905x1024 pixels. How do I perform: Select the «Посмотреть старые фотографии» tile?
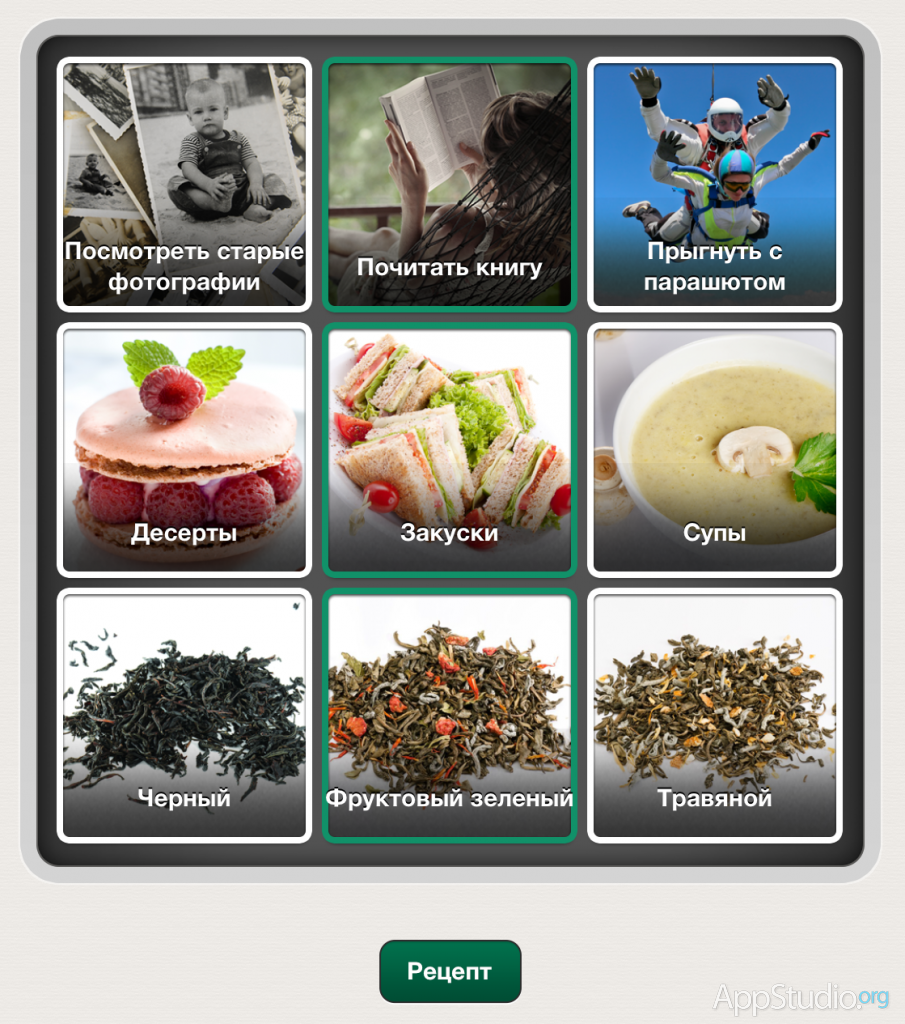coord(184,184)
